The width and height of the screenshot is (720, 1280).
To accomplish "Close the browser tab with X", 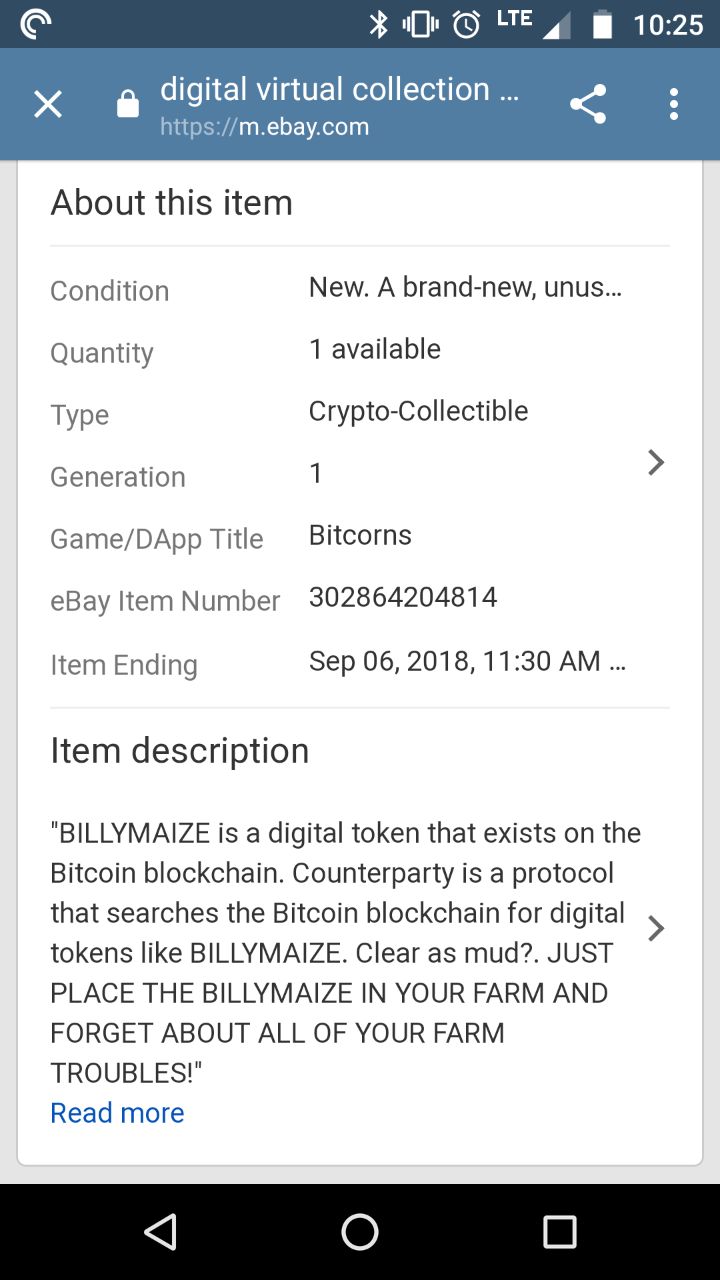I will pos(48,104).
